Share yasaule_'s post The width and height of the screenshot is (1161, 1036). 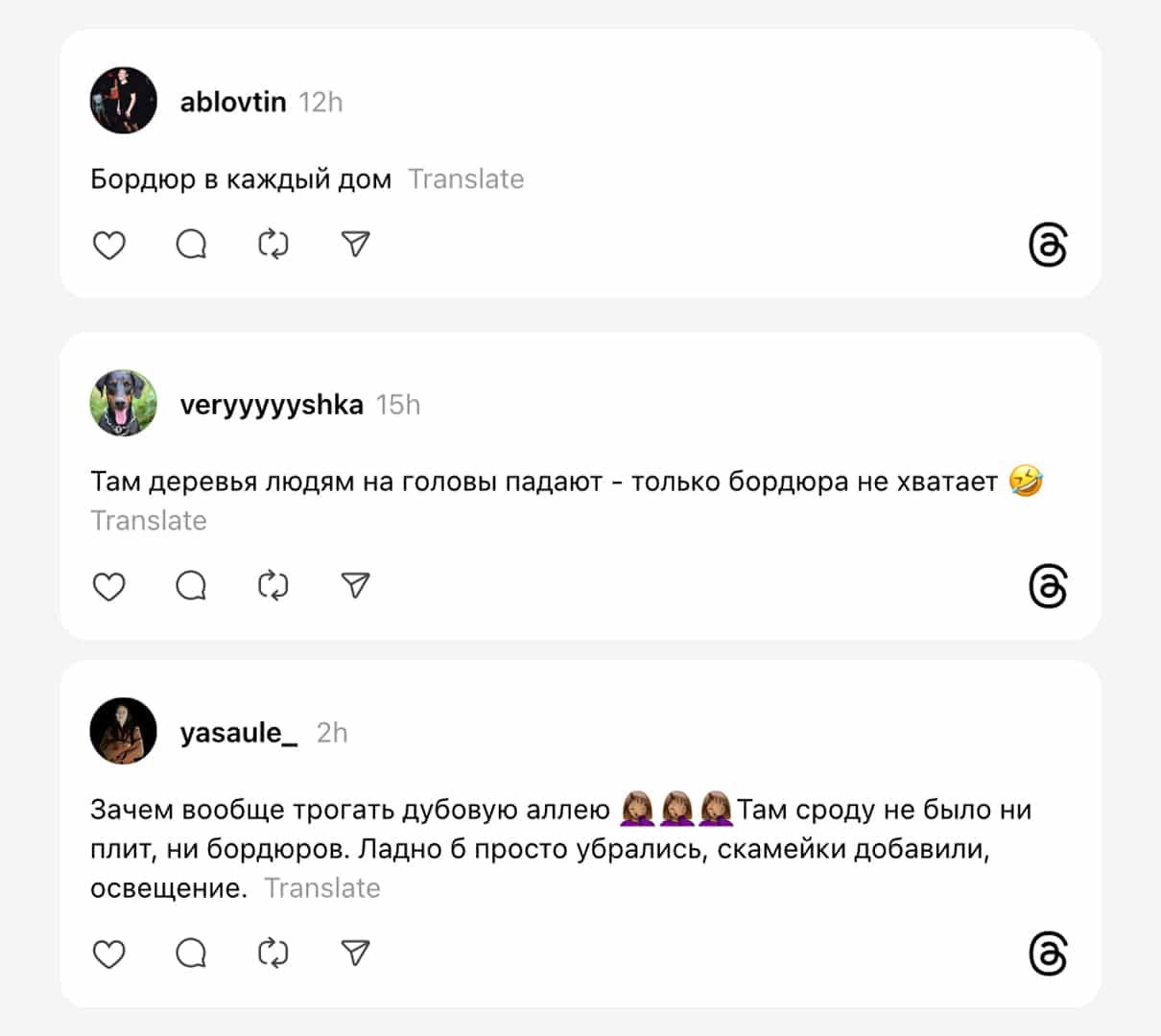(x=355, y=954)
